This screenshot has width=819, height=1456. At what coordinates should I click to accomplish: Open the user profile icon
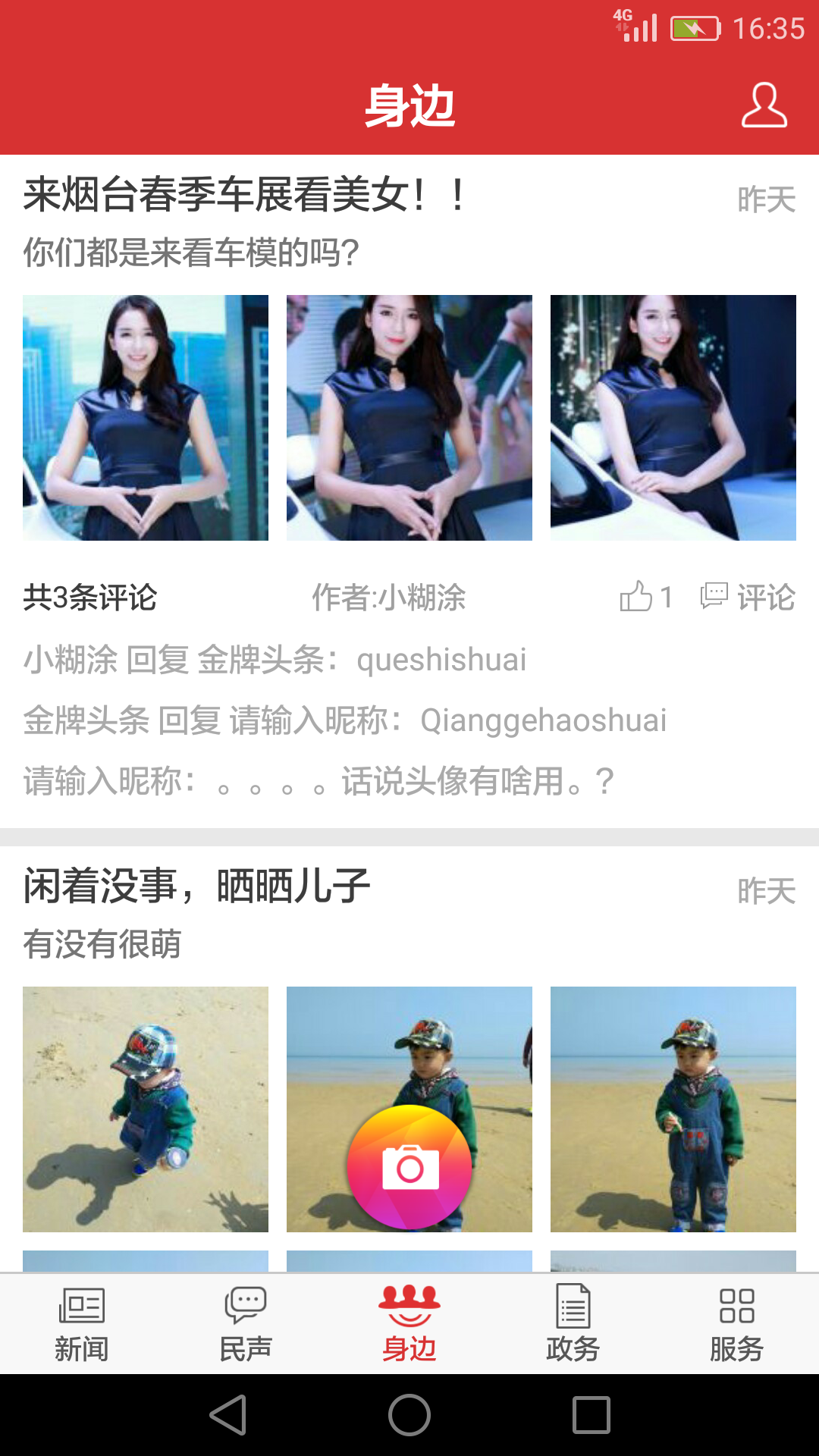(764, 105)
